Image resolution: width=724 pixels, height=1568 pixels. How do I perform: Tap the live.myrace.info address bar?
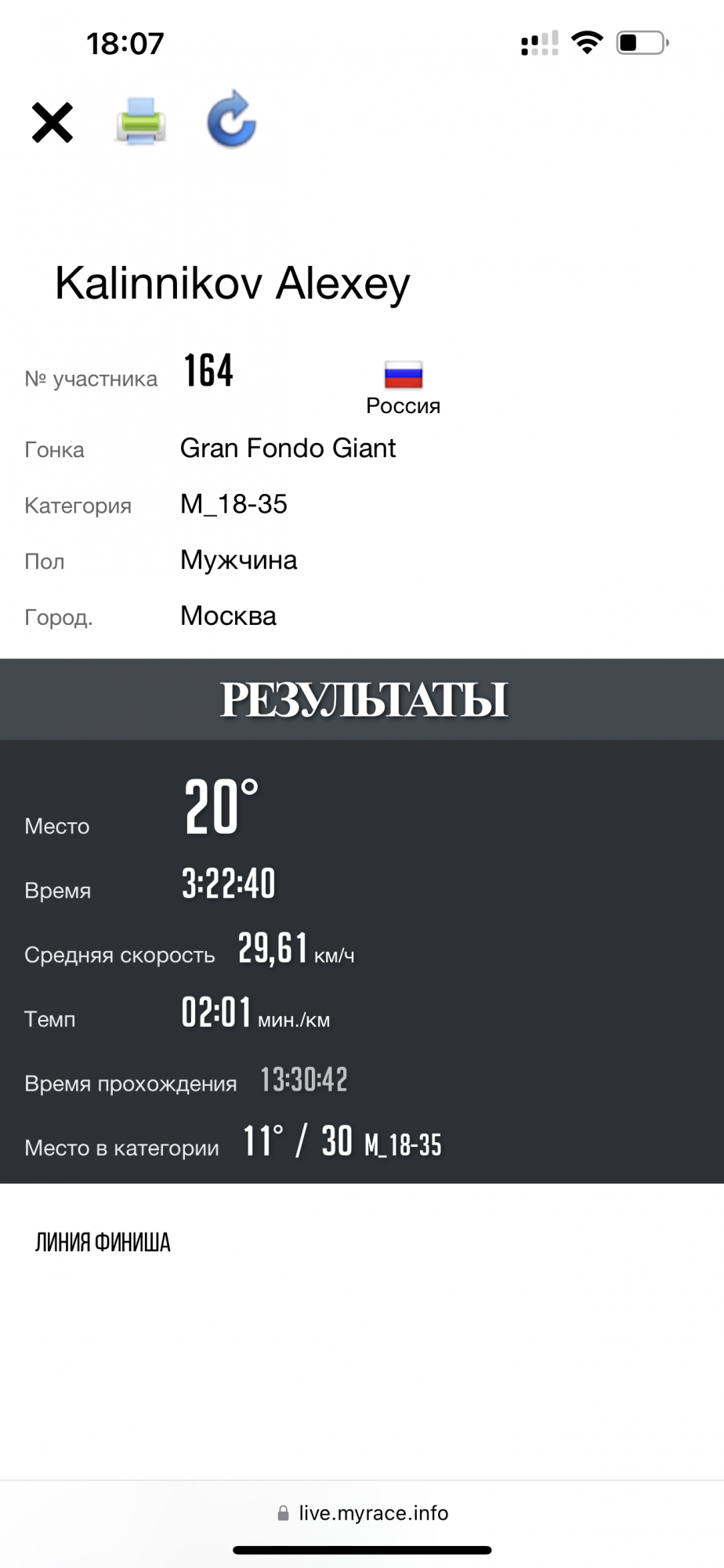(364, 1513)
